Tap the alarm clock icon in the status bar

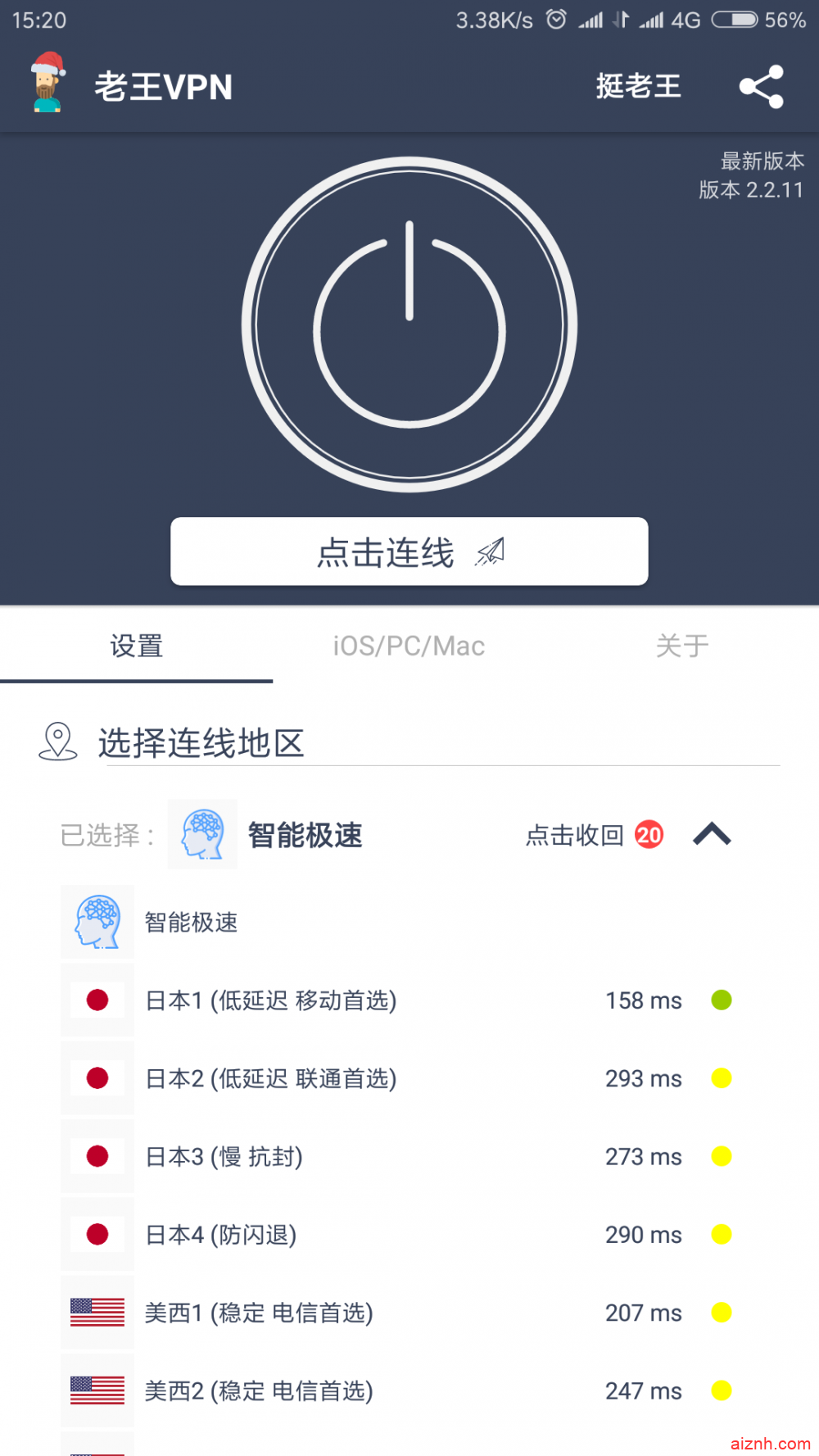pyautogui.click(x=555, y=18)
